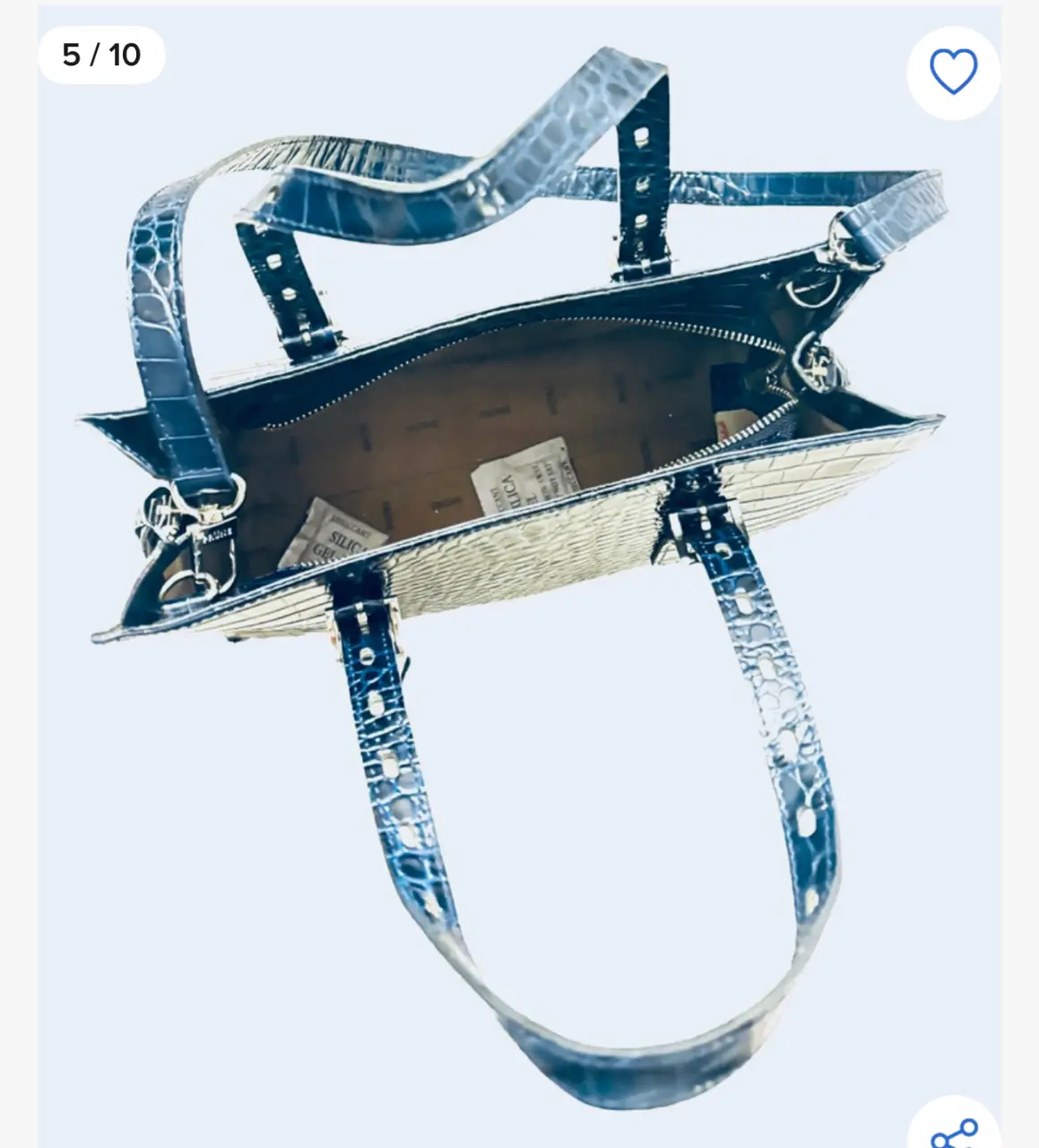Like this handbag listing with the heart

point(953,73)
